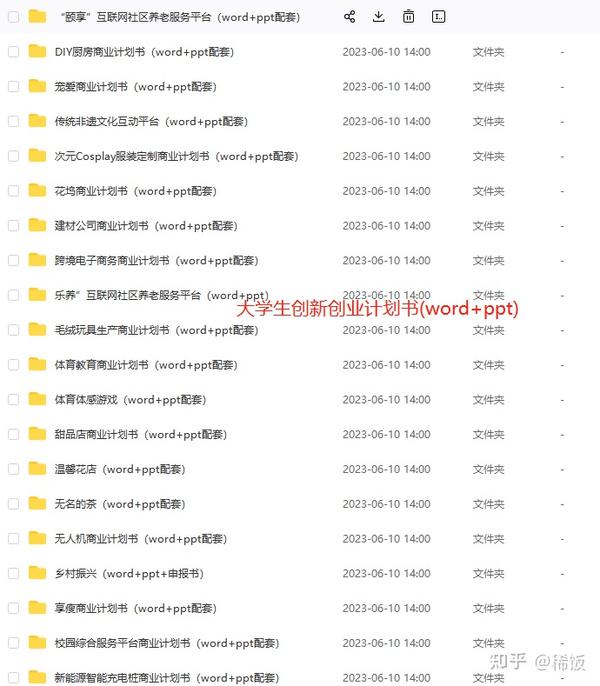Open the DIY厨房商业计划书 folder
The width and height of the screenshot is (600, 686).
pyautogui.click(x=144, y=52)
